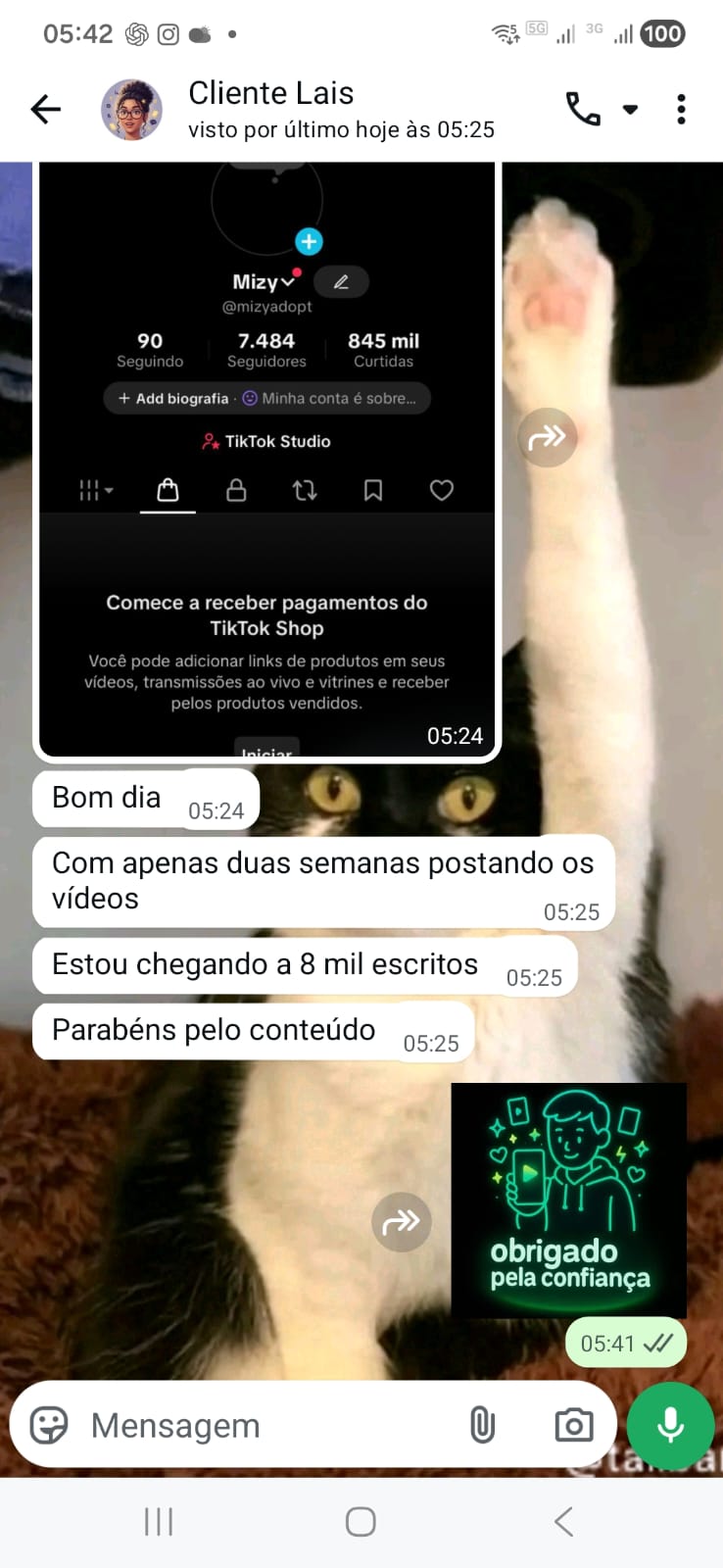Open recent apps from navigation bar
The image size is (723, 1568).
pos(159,1522)
